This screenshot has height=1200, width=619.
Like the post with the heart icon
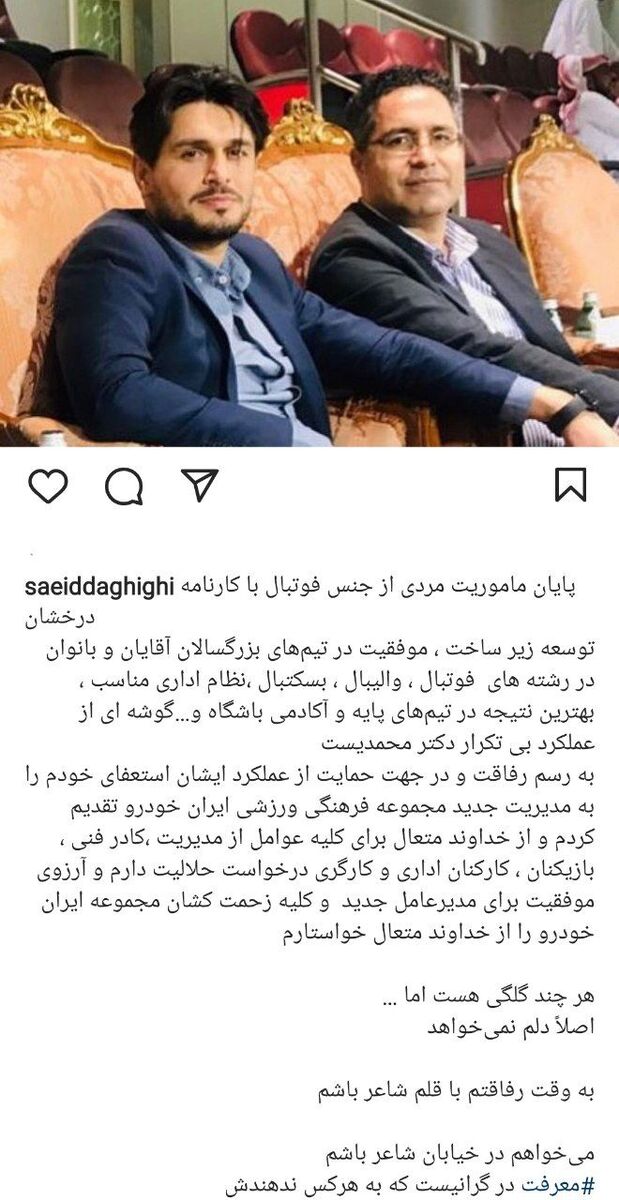coord(48,486)
